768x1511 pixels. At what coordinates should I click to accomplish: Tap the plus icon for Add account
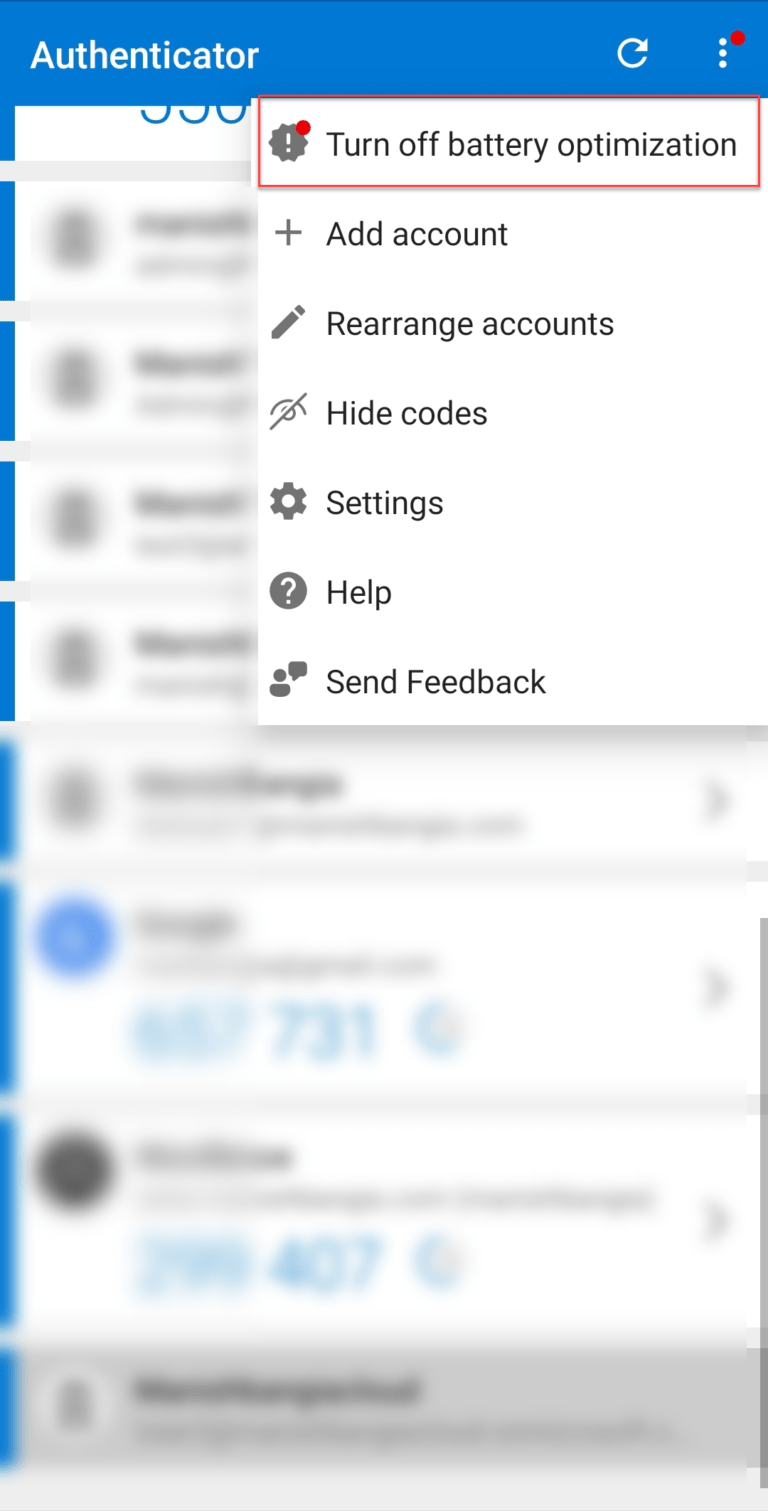tap(288, 233)
